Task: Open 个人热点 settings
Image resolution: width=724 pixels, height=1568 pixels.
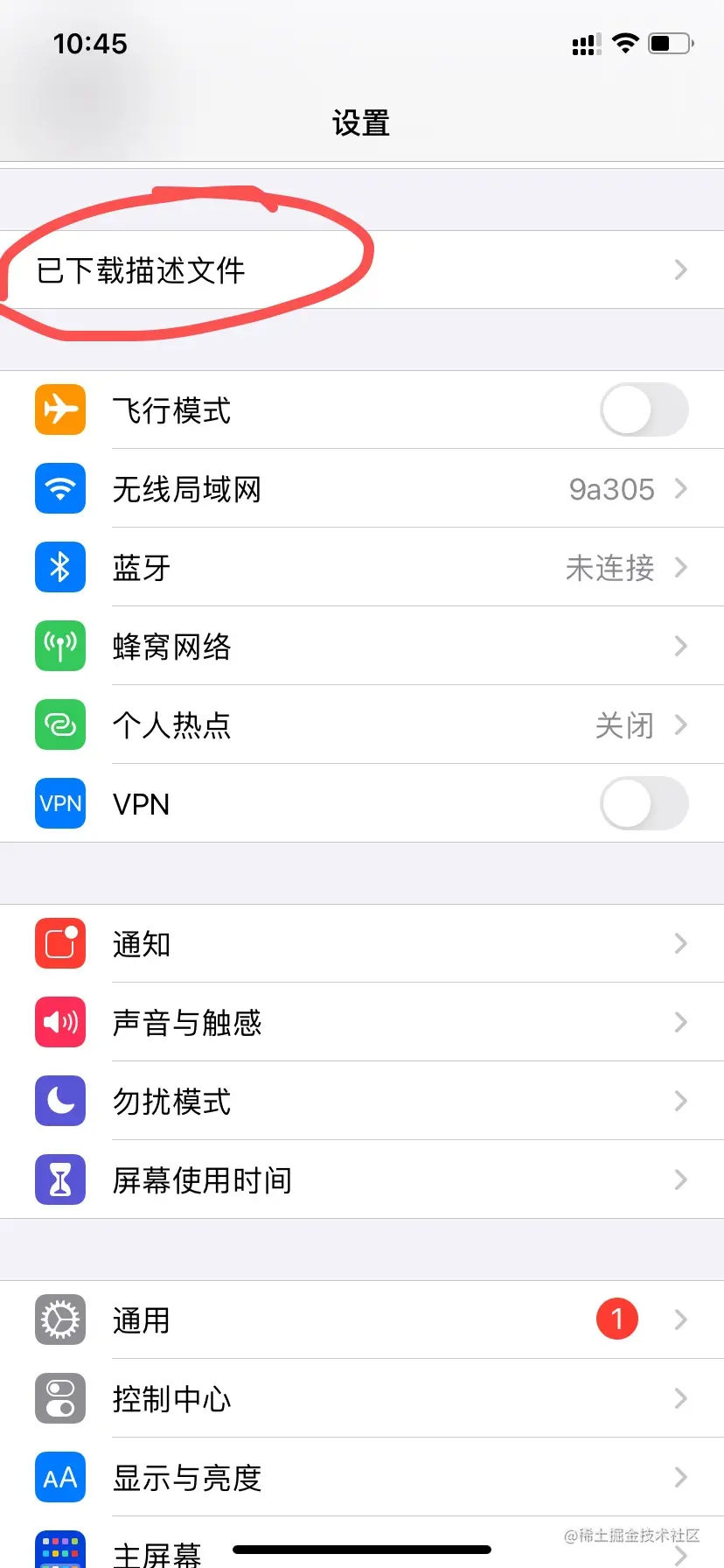Action: click(x=362, y=725)
